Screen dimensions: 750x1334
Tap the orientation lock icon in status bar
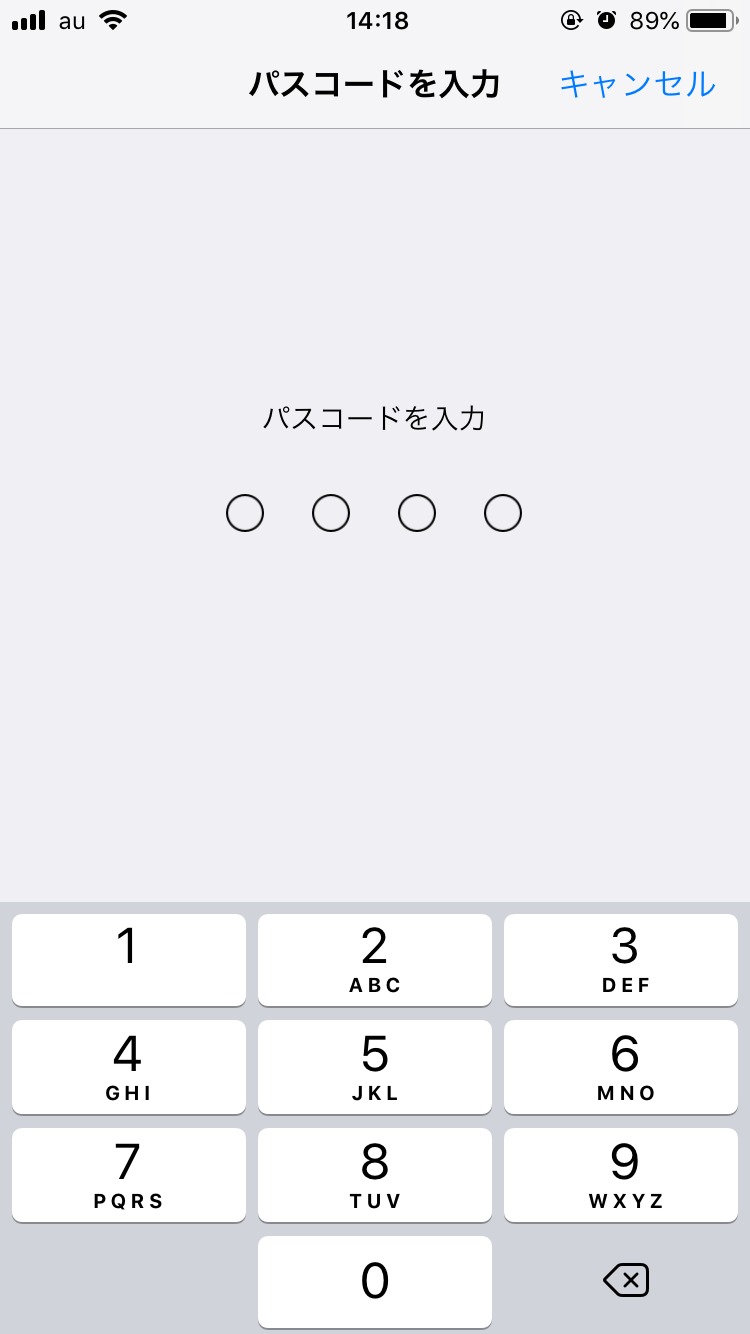tap(569, 19)
